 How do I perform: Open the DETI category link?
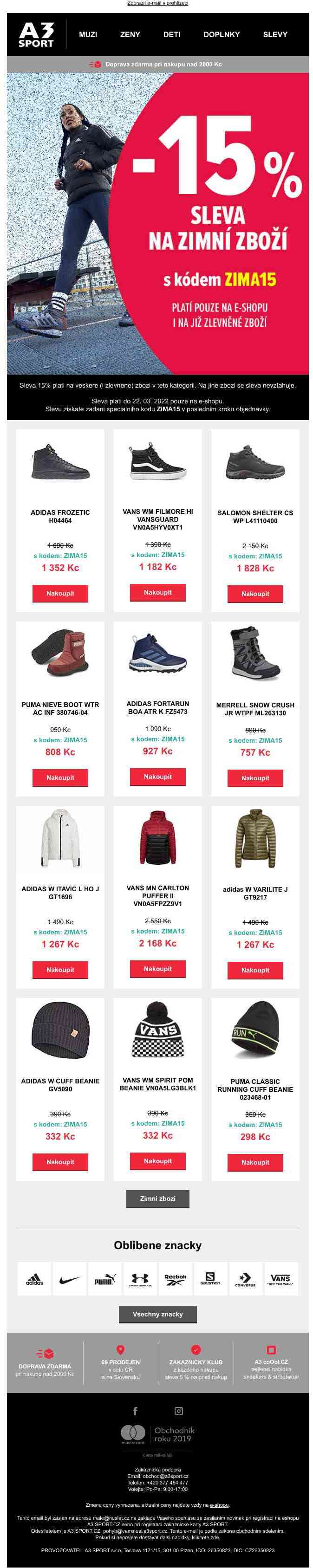172,35
